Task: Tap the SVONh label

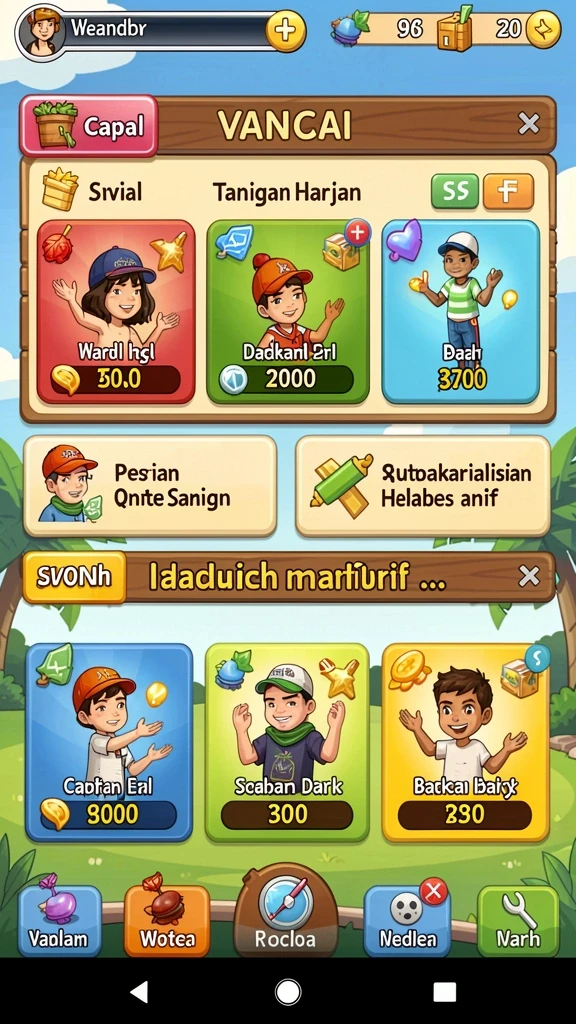Action: (74, 577)
